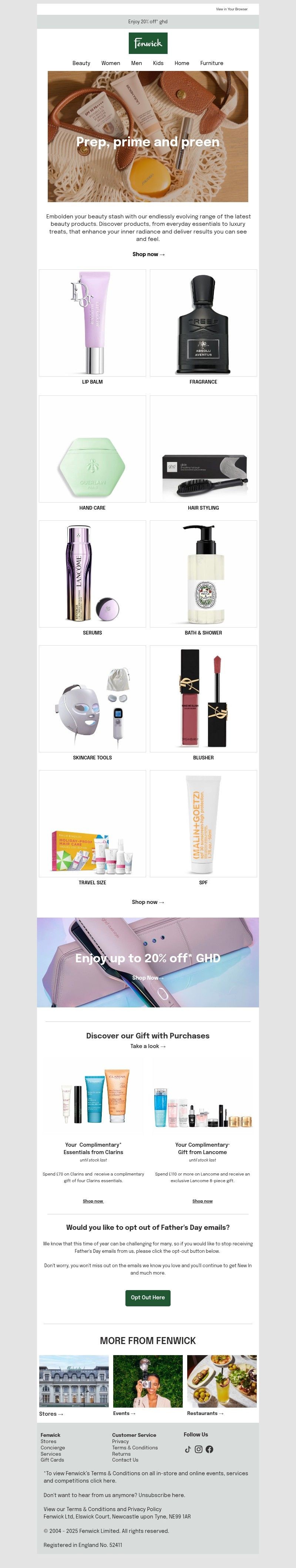
Task: Select the Women menu item
Action: pos(110,63)
